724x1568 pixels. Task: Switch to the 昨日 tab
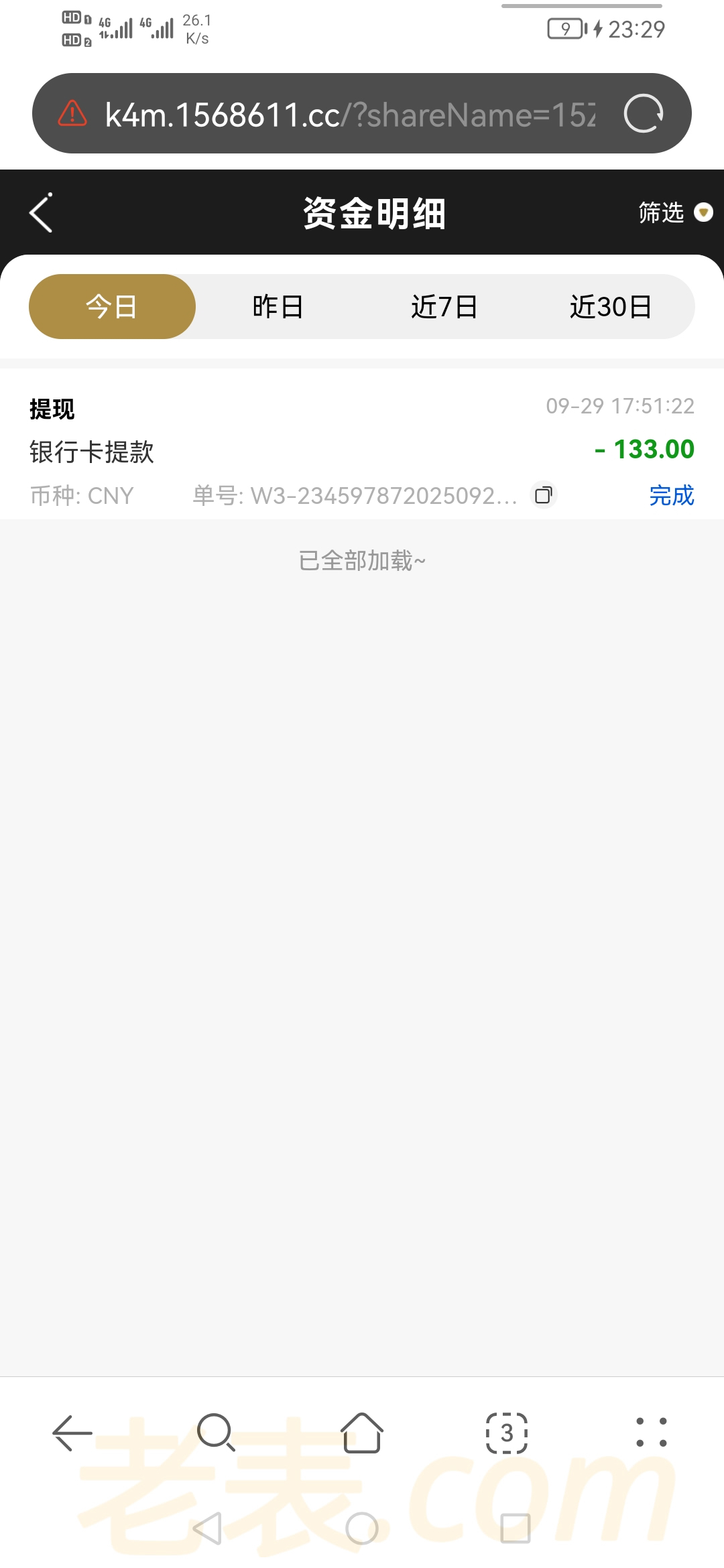coord(278,307)
